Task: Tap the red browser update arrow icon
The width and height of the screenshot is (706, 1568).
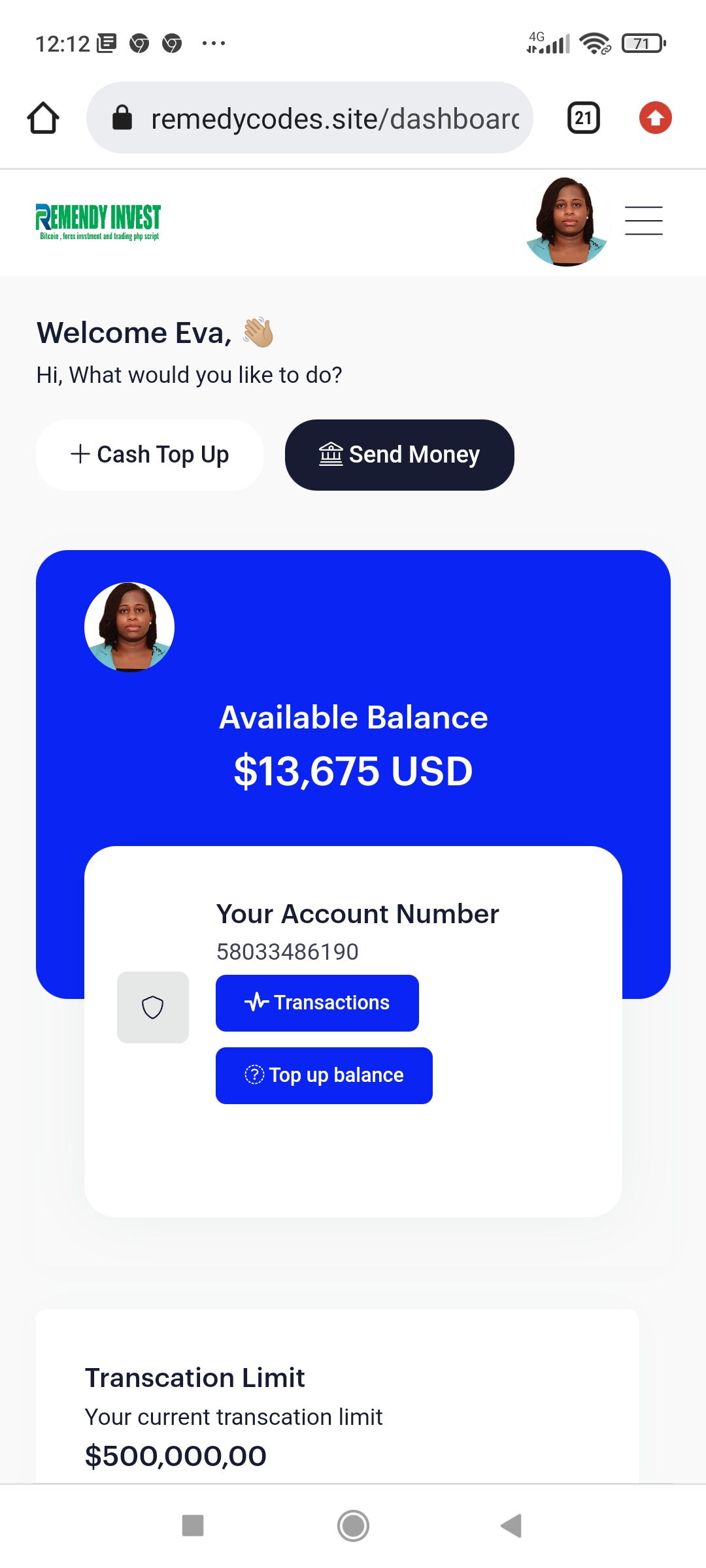Action: (655, 118)
